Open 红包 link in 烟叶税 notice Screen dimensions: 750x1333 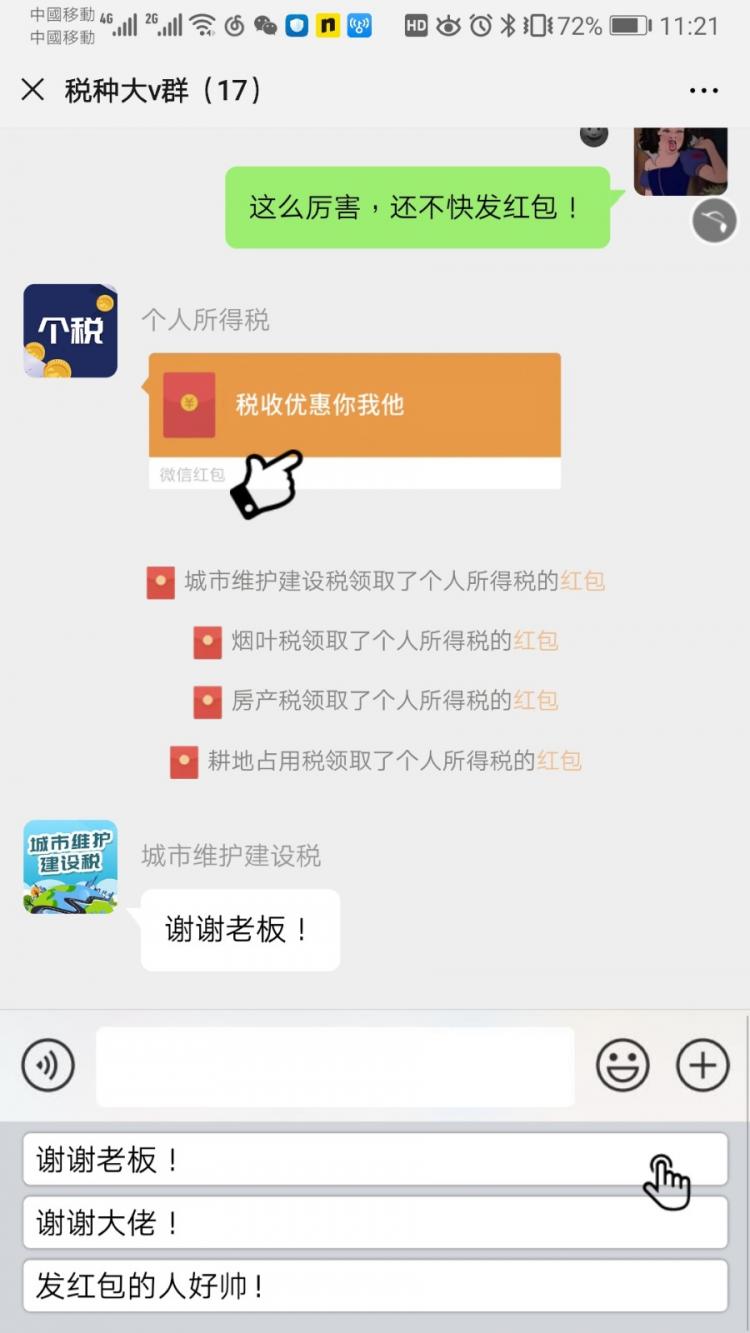coord(535,641)
